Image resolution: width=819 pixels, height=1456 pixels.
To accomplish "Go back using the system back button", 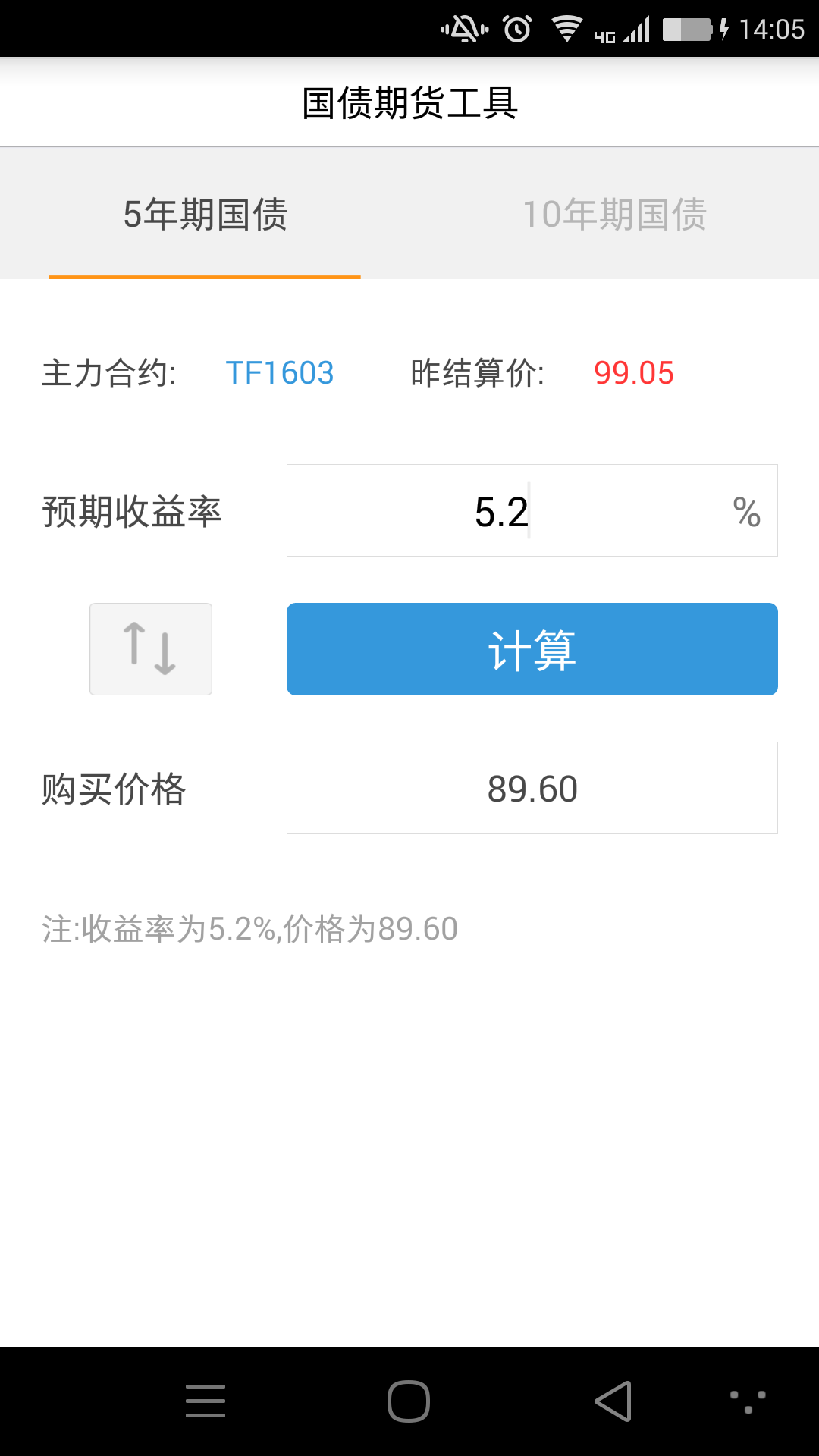I will (x=613, y=1401).
